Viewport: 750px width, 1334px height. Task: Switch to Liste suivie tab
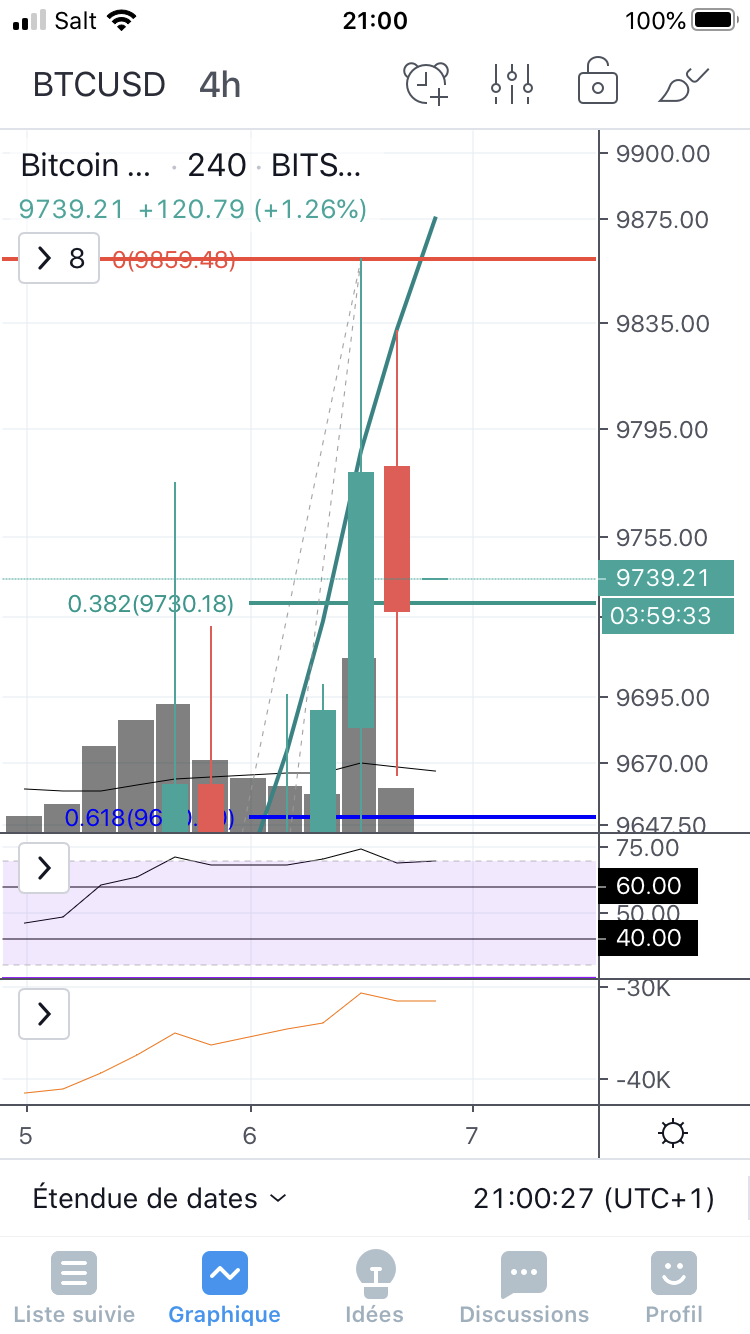tap(74, 1288)
